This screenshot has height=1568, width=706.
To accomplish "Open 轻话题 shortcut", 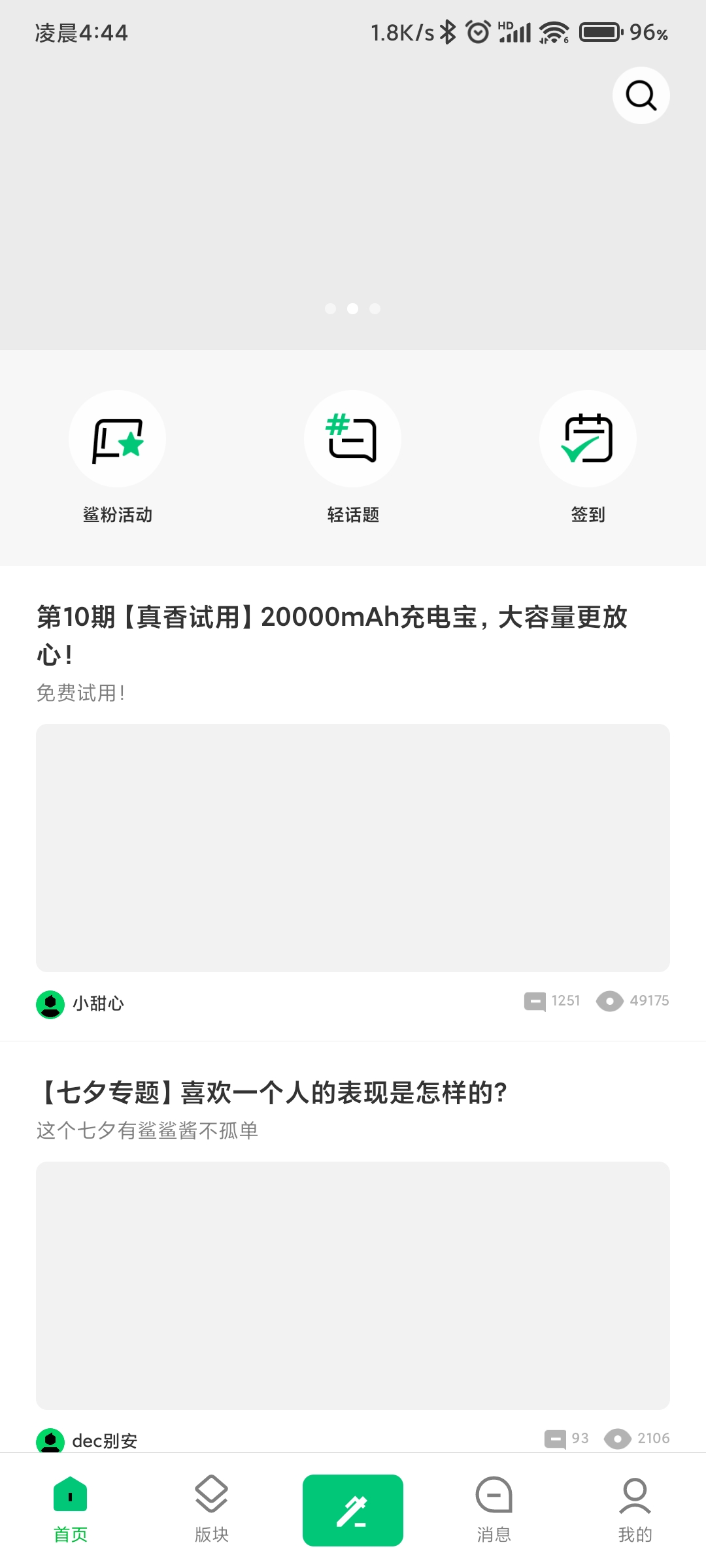I will [353, 439].
